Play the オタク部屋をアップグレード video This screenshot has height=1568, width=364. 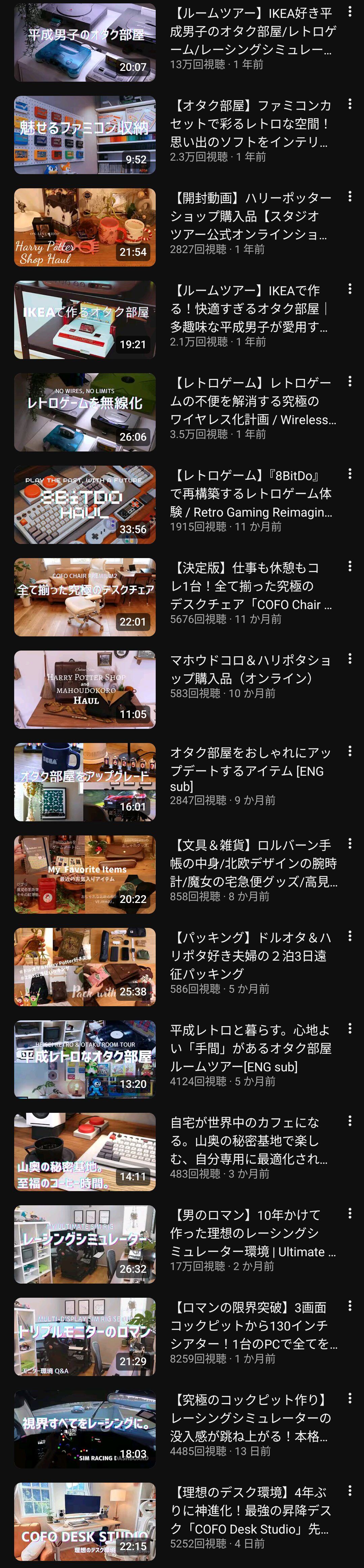click(x=85, y=782)
